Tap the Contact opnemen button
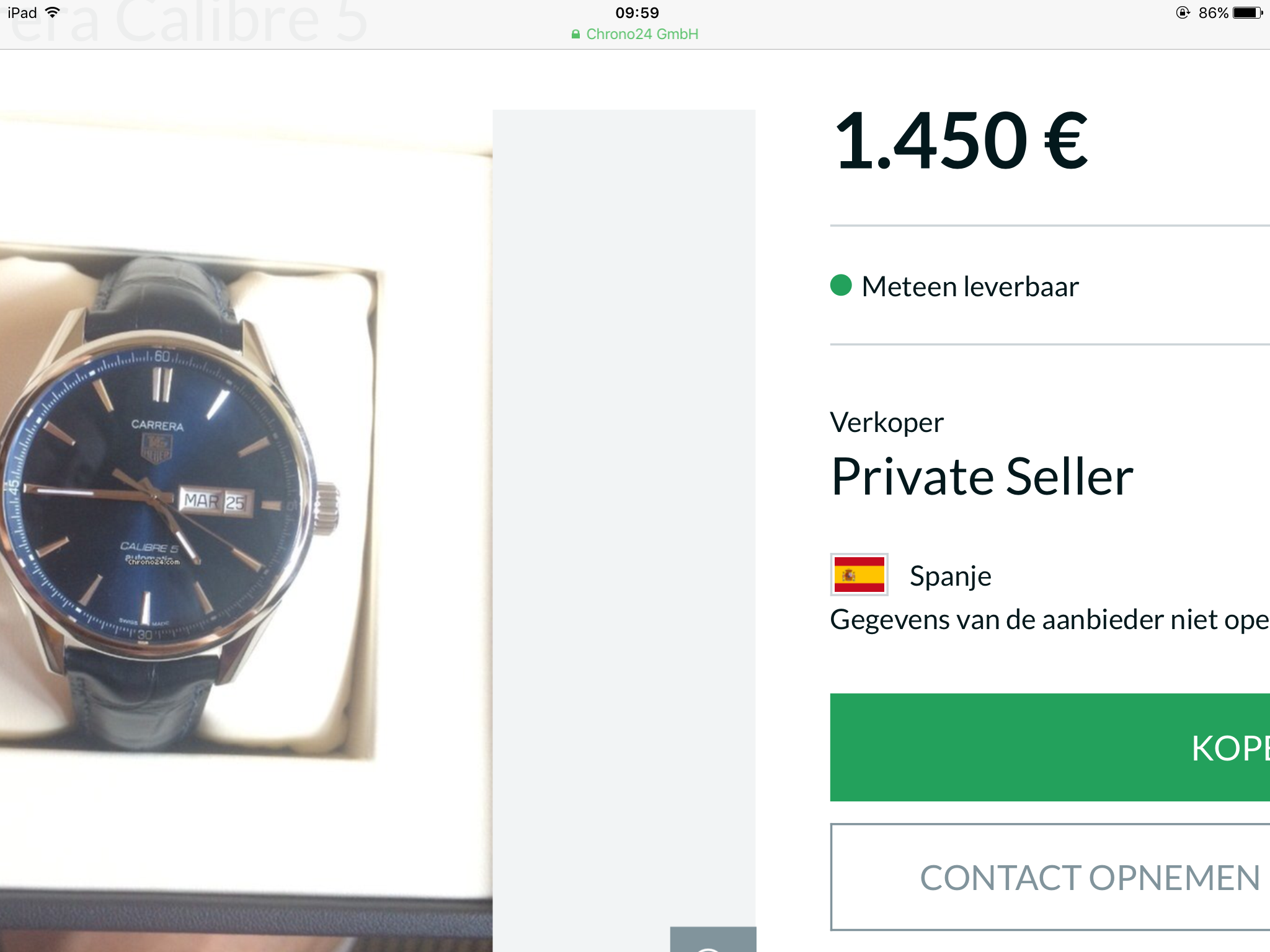1270x952 pixels. pos(1049,877)
